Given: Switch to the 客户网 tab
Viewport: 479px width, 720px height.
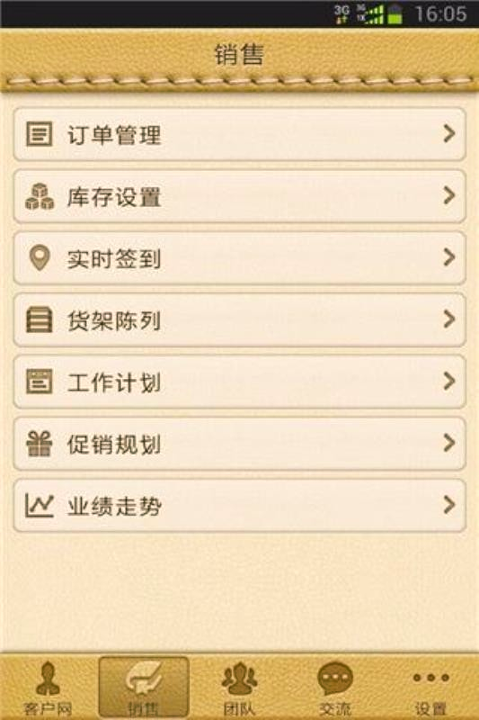Looking at the screenshot, I should (48, 687).
